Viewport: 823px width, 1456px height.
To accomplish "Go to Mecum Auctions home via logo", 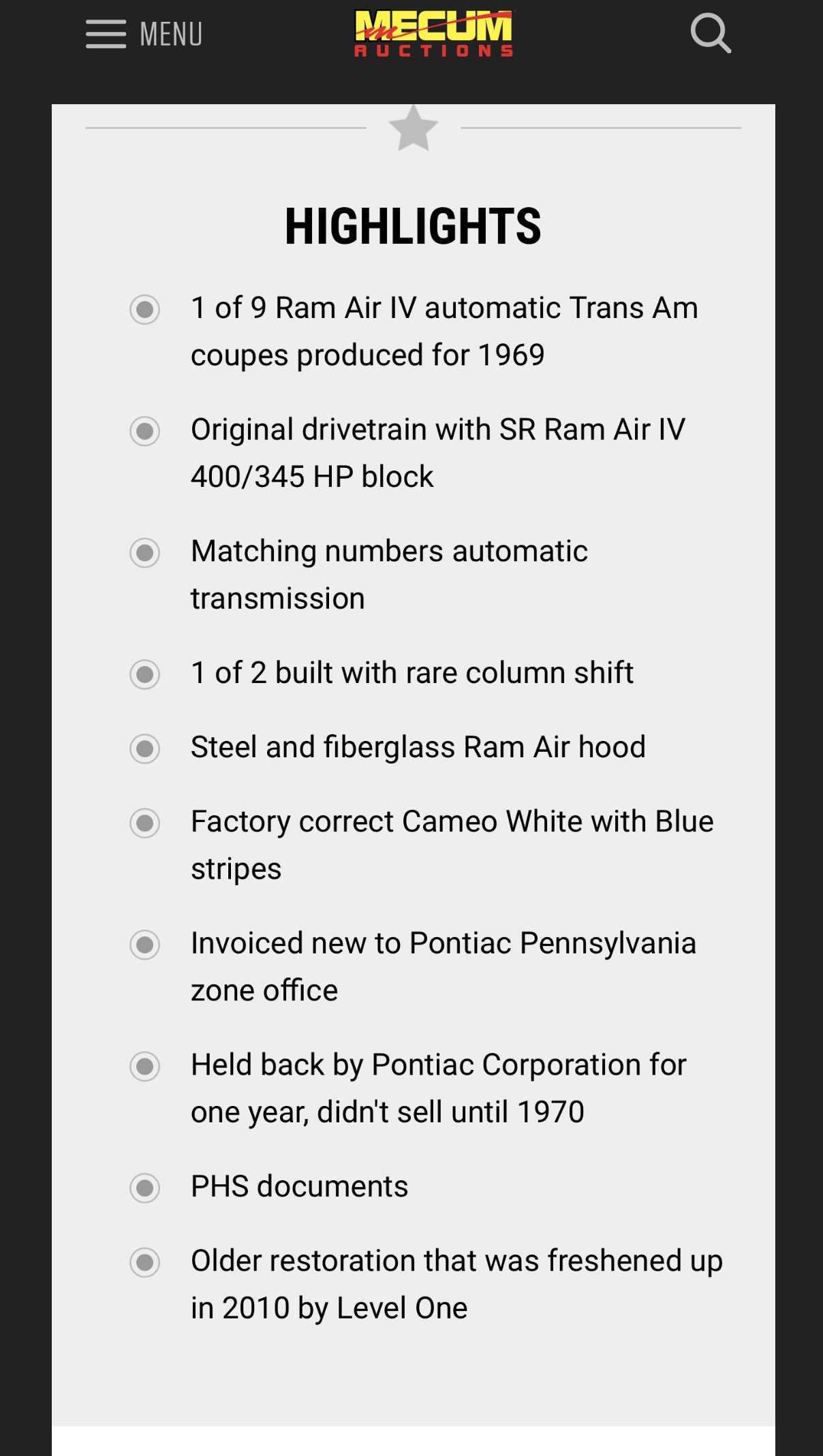I will 434,33.
